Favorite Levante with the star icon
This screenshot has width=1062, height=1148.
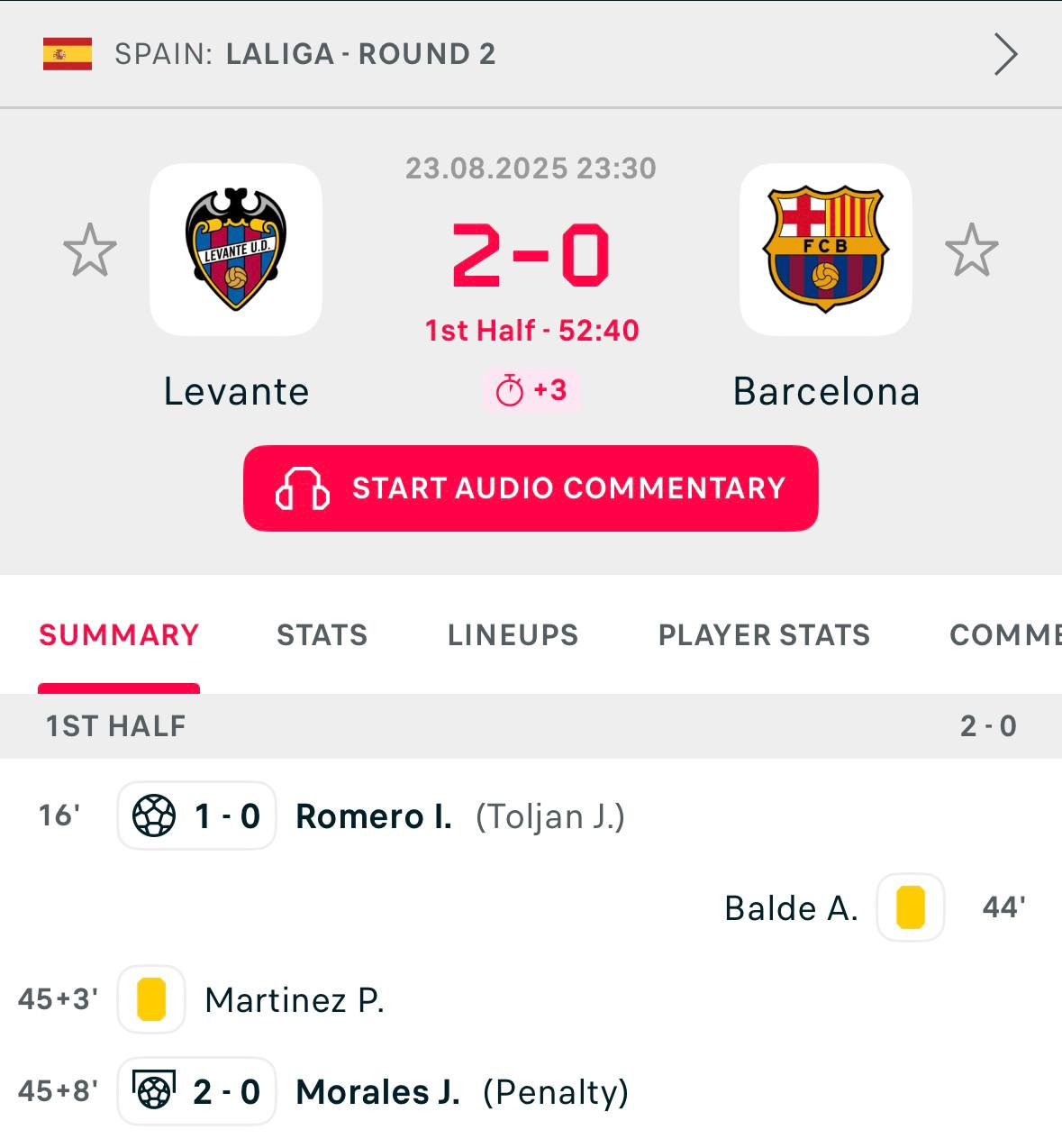90,250
